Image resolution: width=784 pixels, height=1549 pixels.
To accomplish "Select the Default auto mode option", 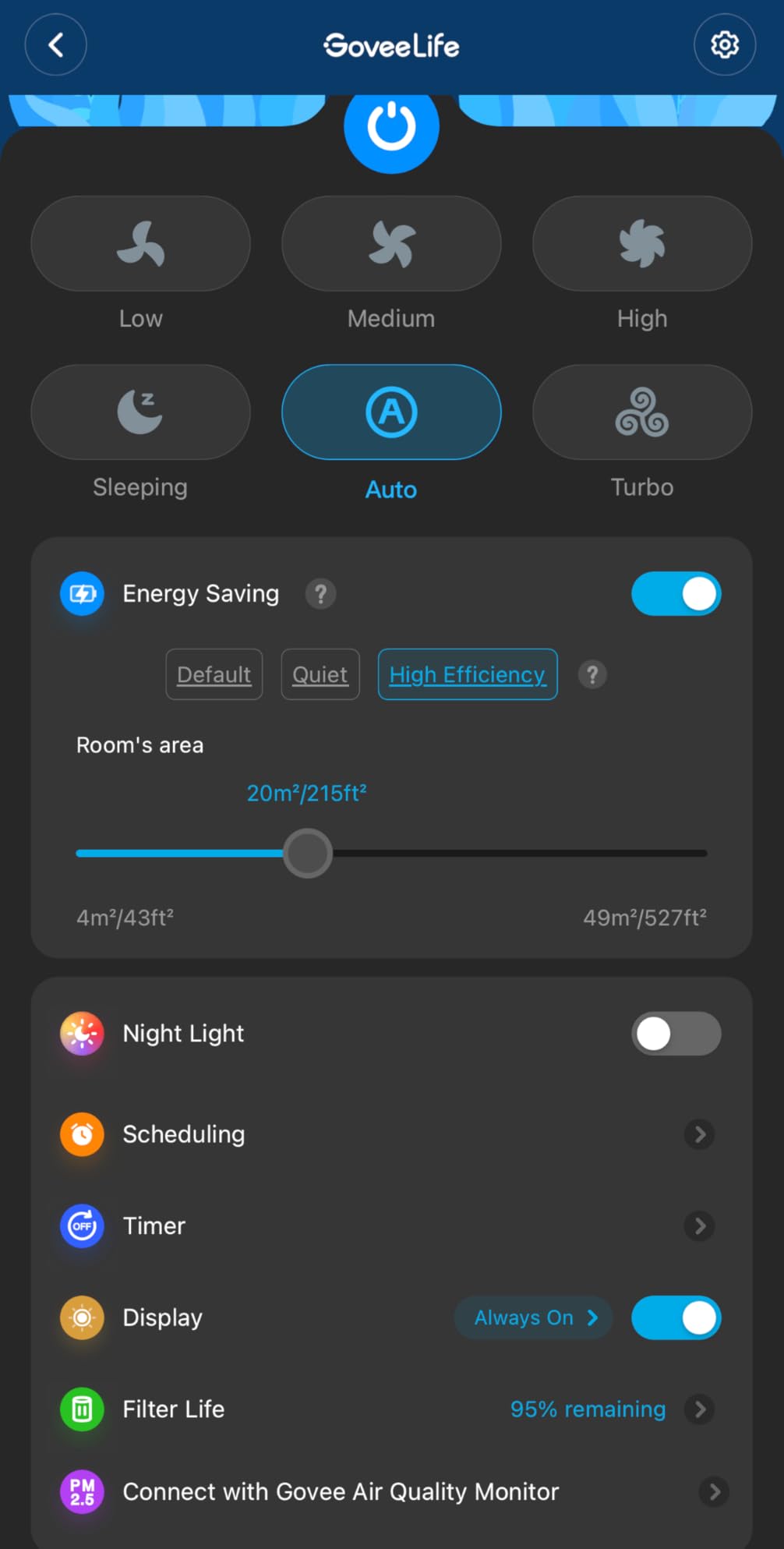I will click(x=214, y=674).
